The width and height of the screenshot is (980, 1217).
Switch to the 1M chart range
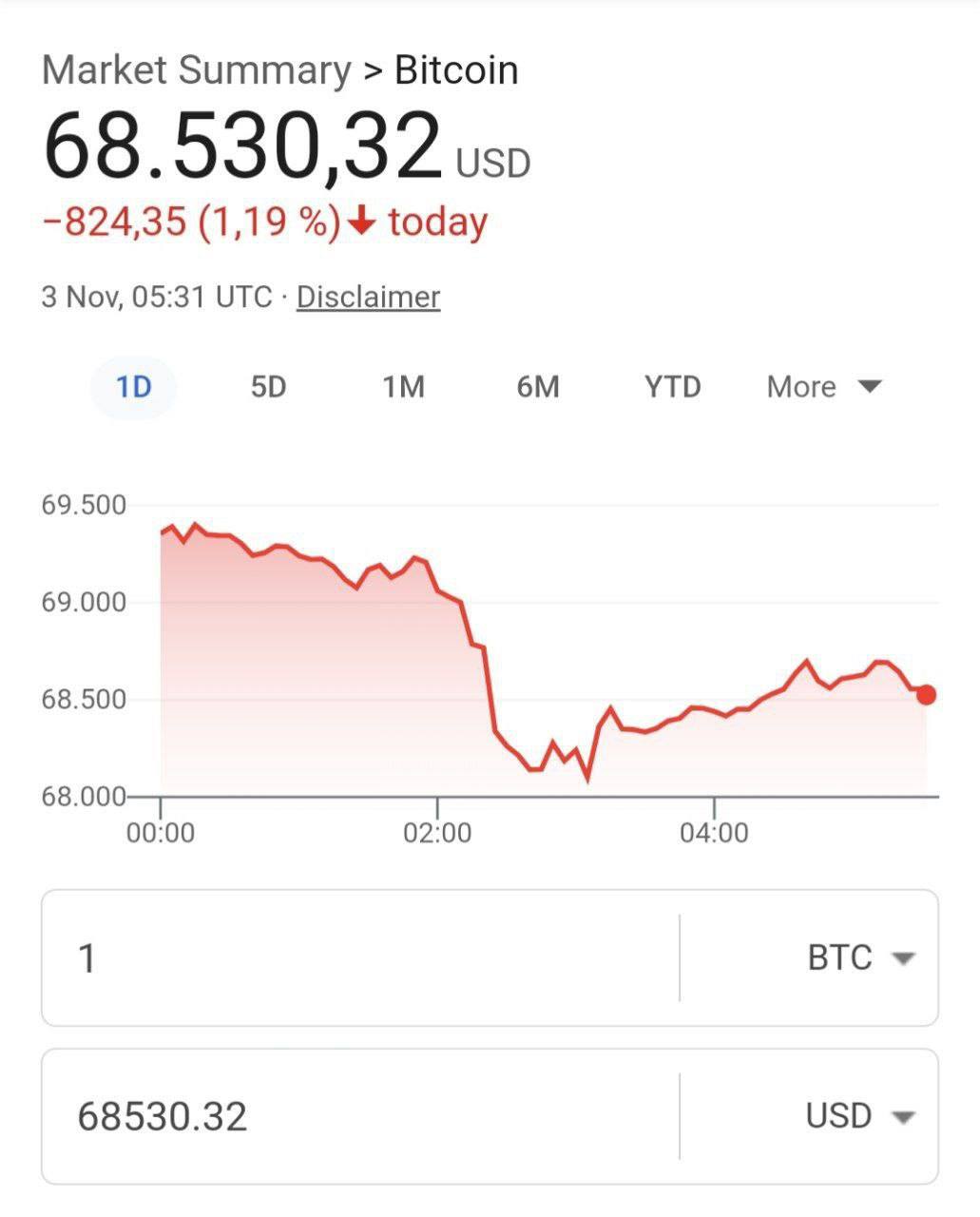403,387
